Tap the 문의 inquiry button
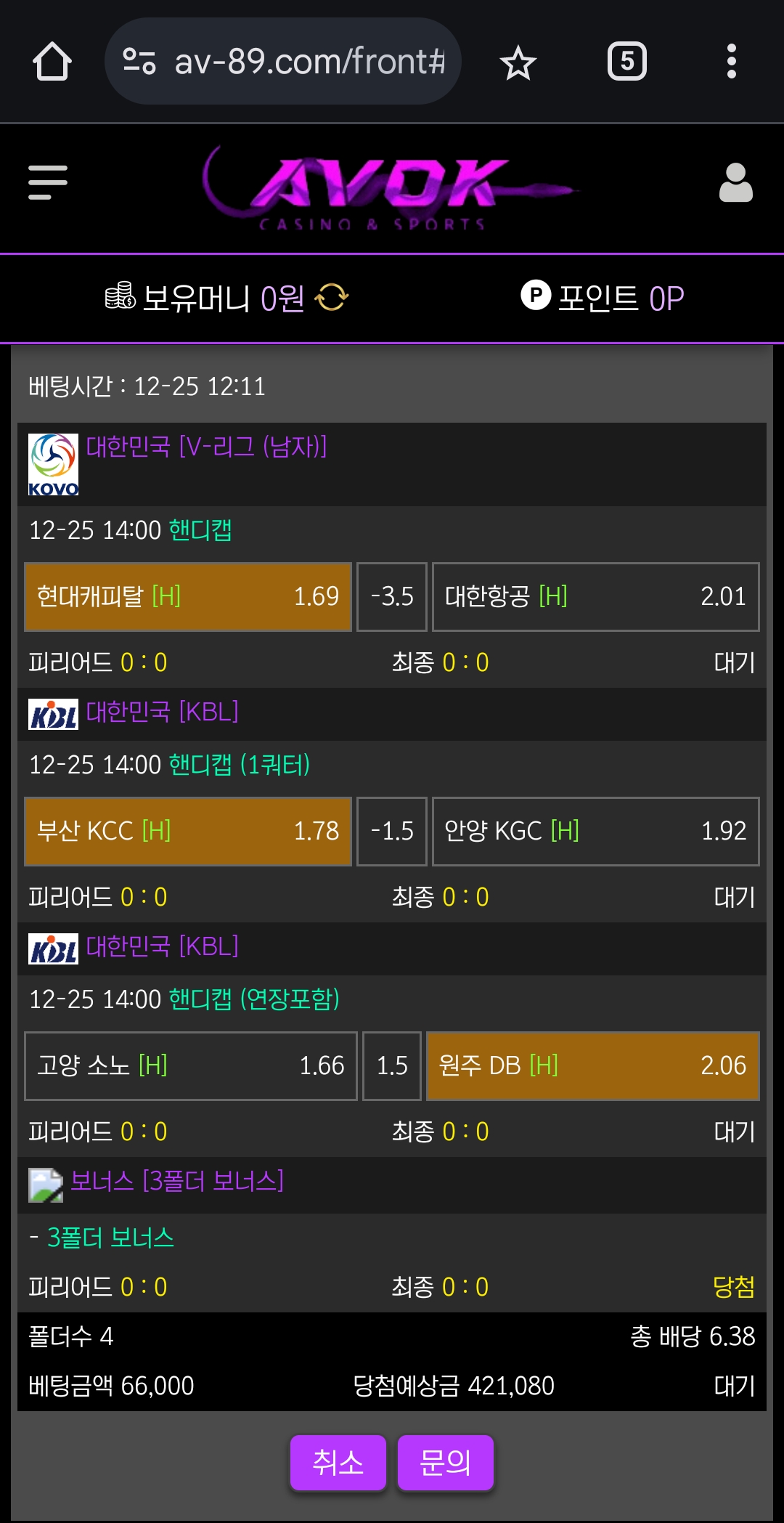This screenshot has height=1523, width=784. [445, 1462]
